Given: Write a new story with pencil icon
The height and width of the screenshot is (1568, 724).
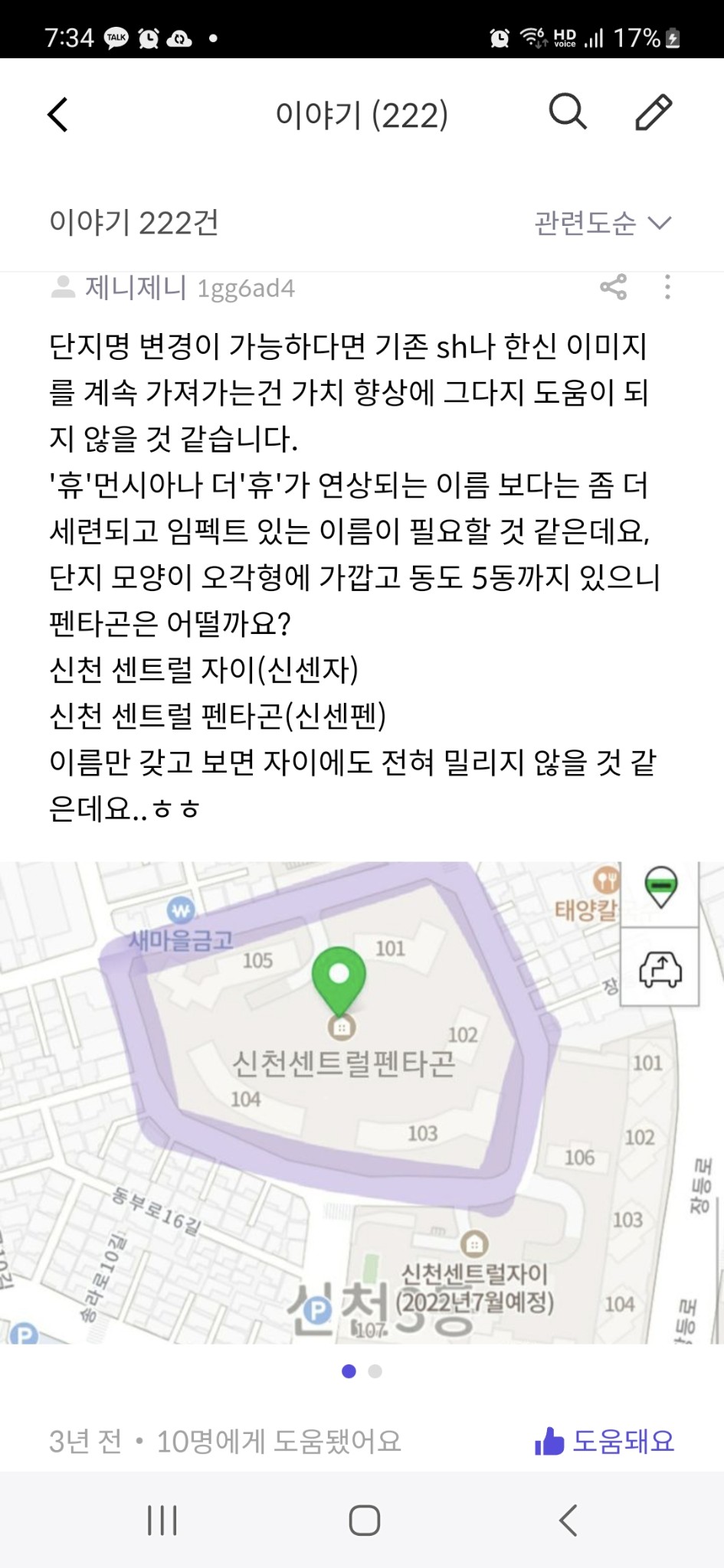Looking at the screenshot, I should pyautogui.click(x=654, y=113).
